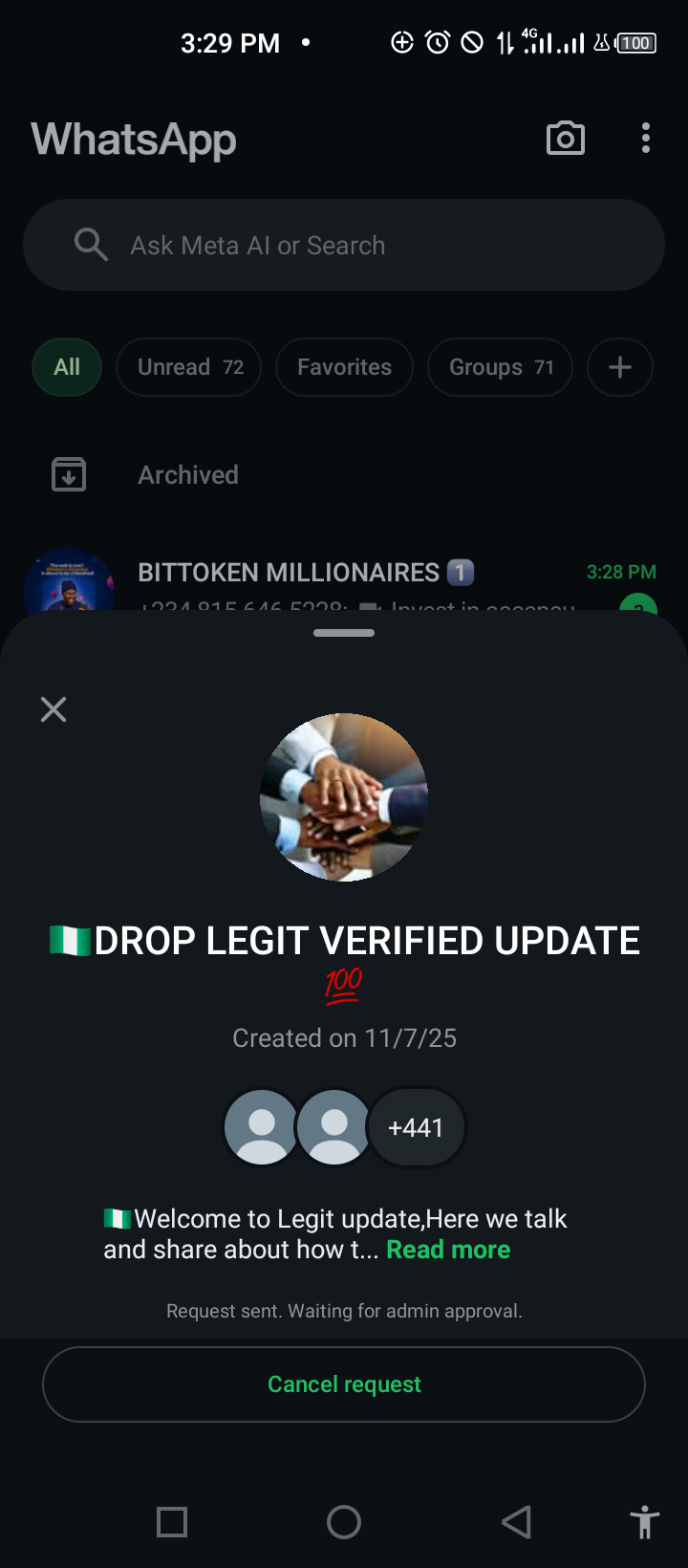Go to the home screen
The height and width of the screenshot is (1568, 688).
pyautogui.click(x=344, y=1522)
